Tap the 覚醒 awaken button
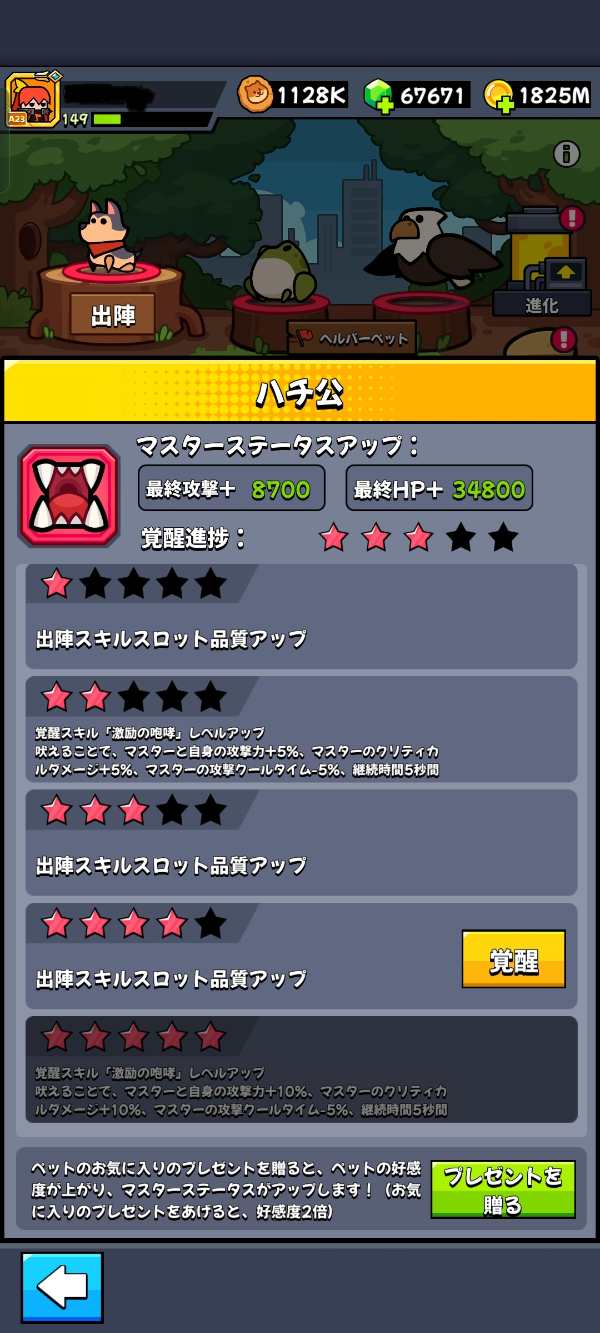 [x=514, y=960]
